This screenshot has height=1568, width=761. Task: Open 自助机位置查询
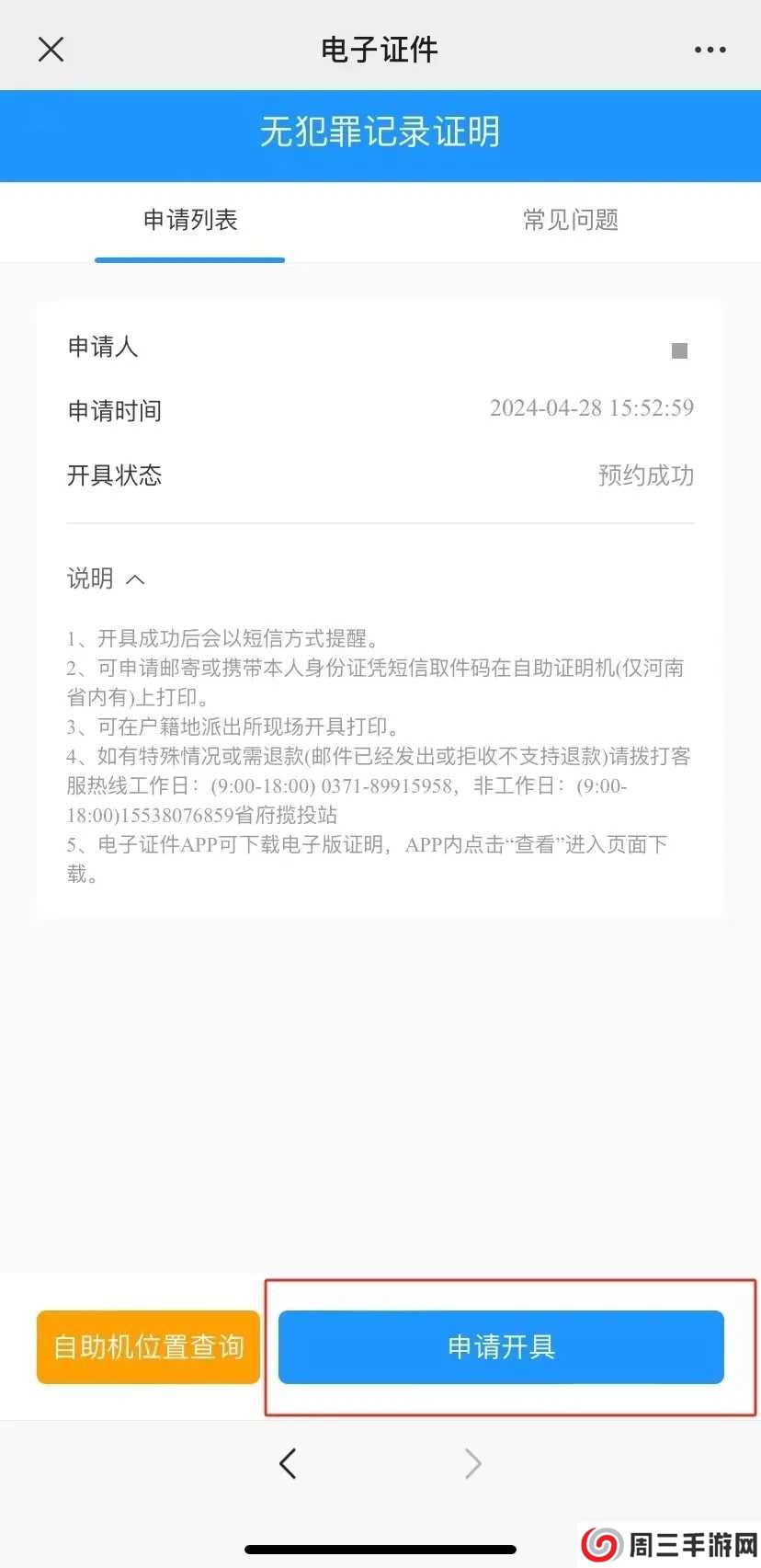point(147,1346)
